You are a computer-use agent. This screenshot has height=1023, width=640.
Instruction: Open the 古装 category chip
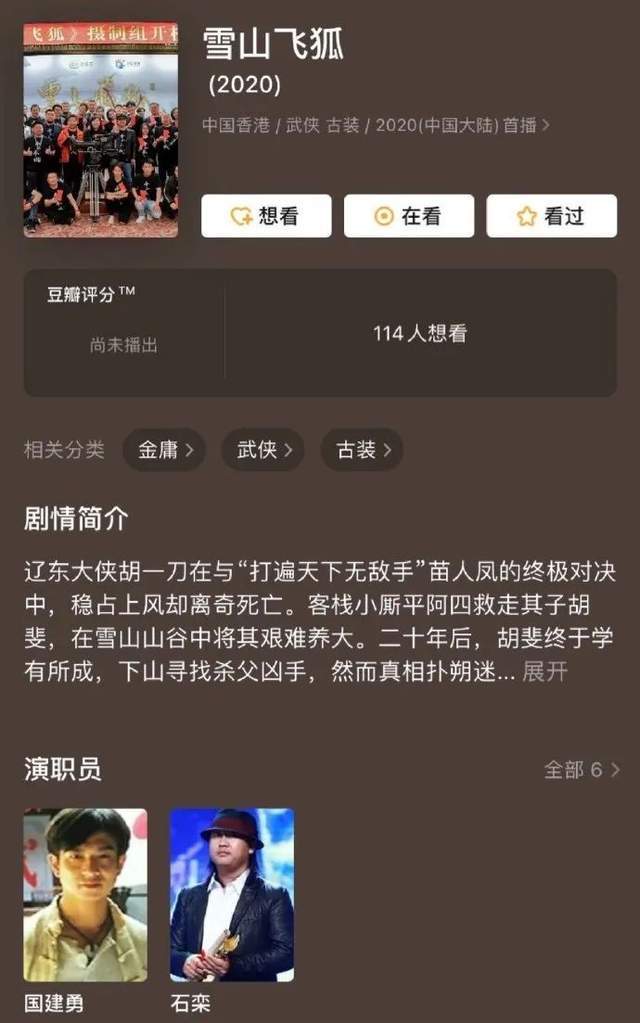click(362, 450)
